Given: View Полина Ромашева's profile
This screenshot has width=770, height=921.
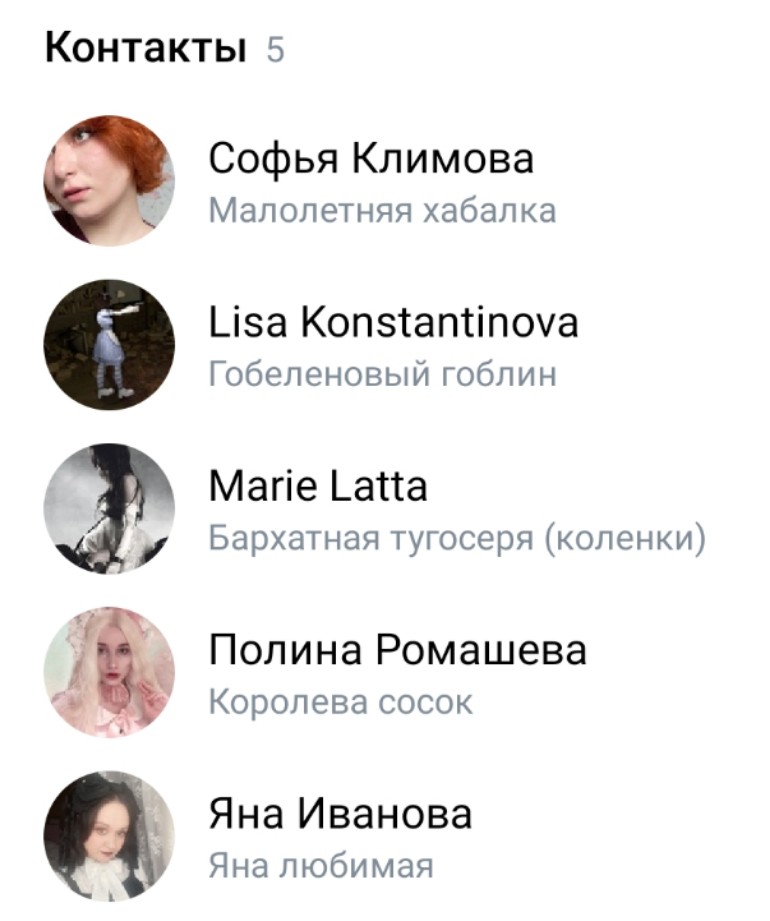Looking at the screenshot, I should click(396, 652).
